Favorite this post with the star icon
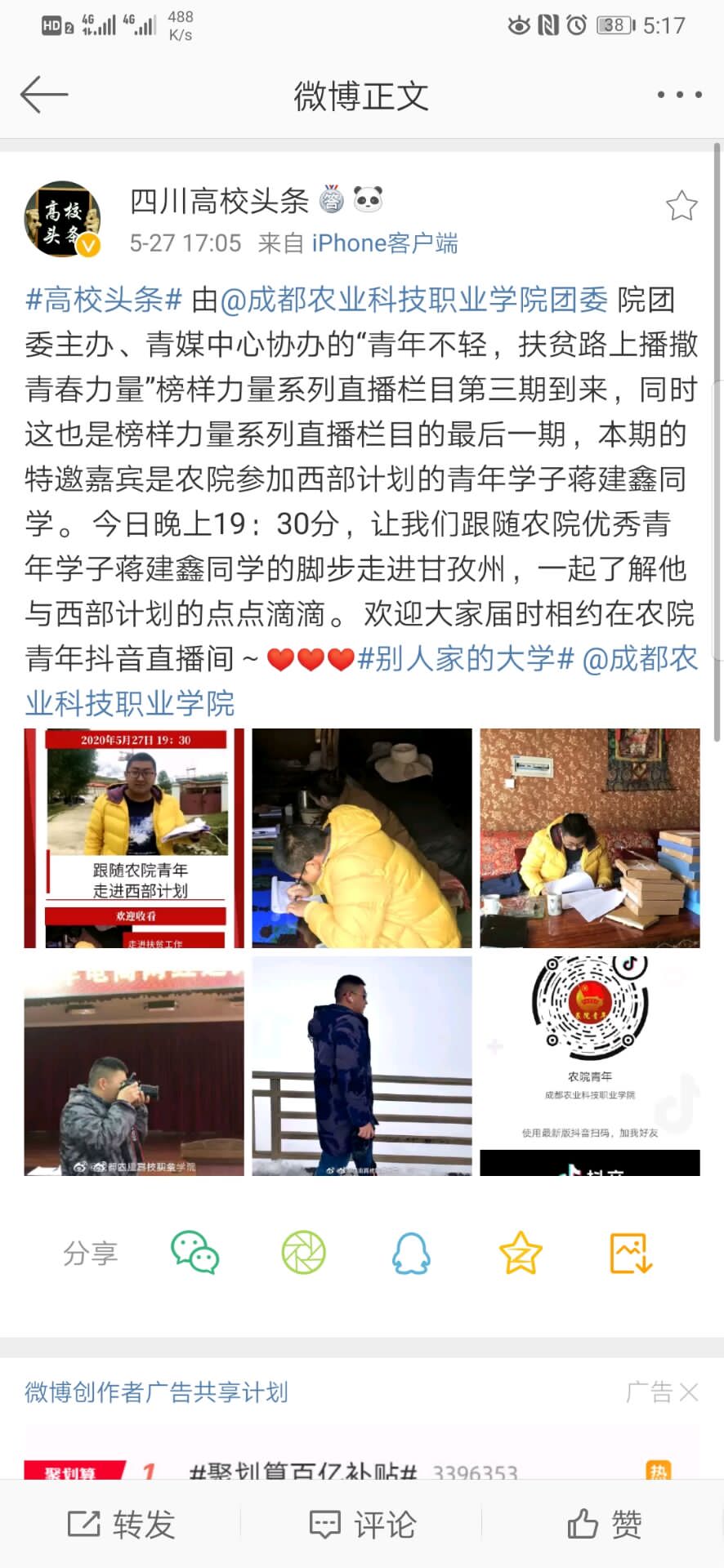This screenshot has height=1568, width=724. pyautogui.click(x=681, y=206)
